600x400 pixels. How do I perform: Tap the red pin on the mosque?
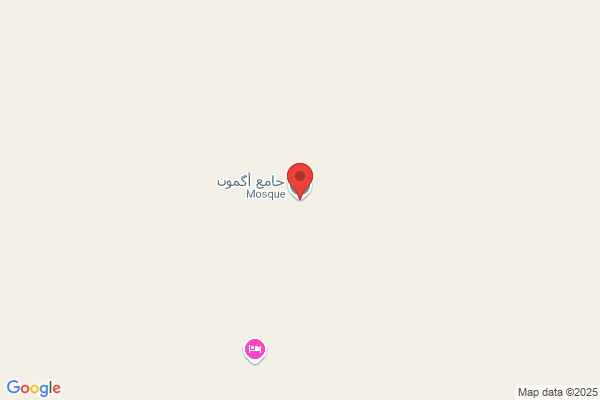300,181
